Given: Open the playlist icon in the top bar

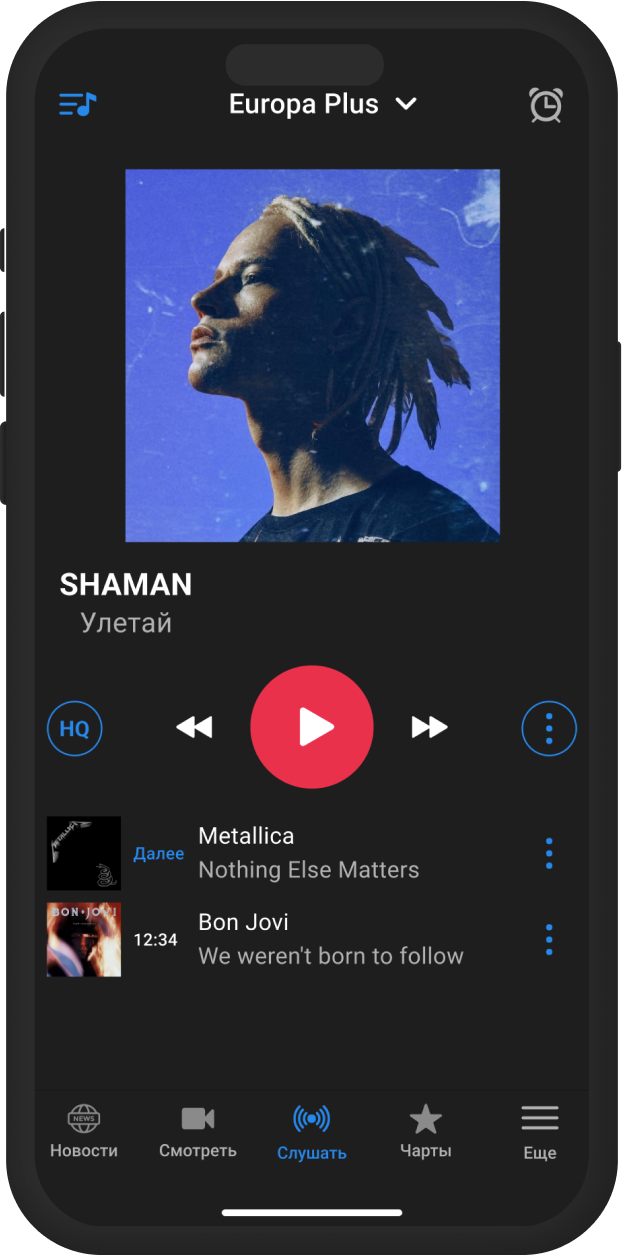Looking at the screenshot, I should pos(78,103).
